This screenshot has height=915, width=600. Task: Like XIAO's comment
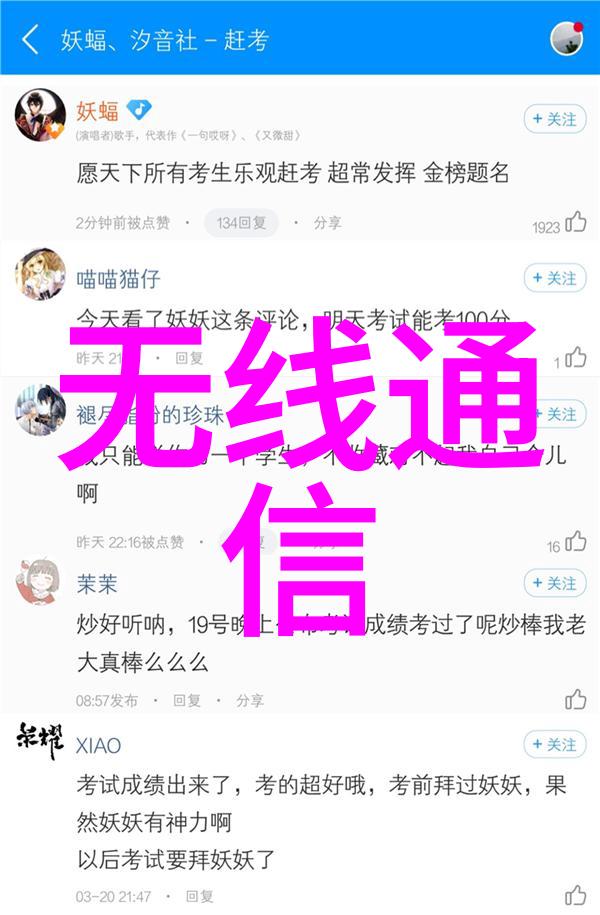[576, 895]
